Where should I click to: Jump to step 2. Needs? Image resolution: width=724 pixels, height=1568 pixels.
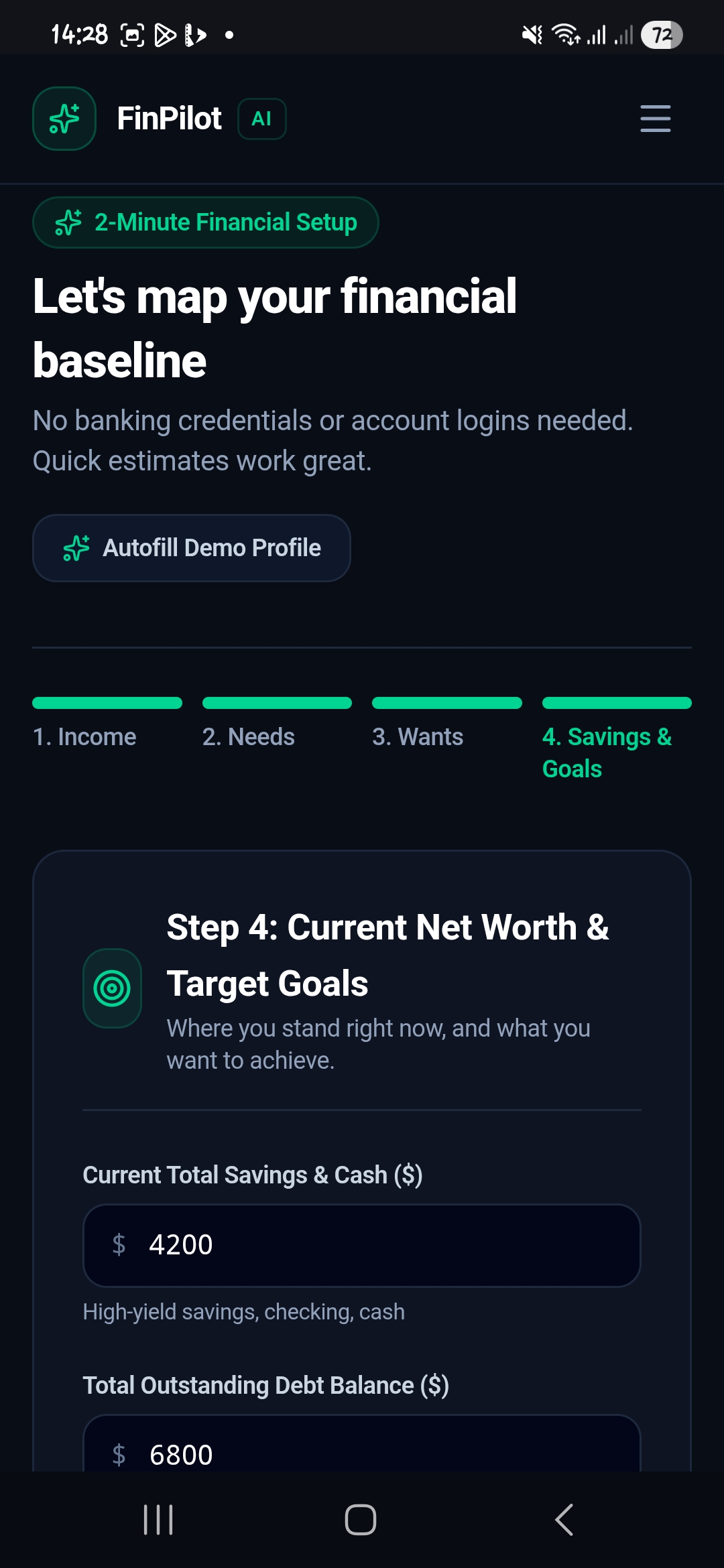click(x=277, y=724)
